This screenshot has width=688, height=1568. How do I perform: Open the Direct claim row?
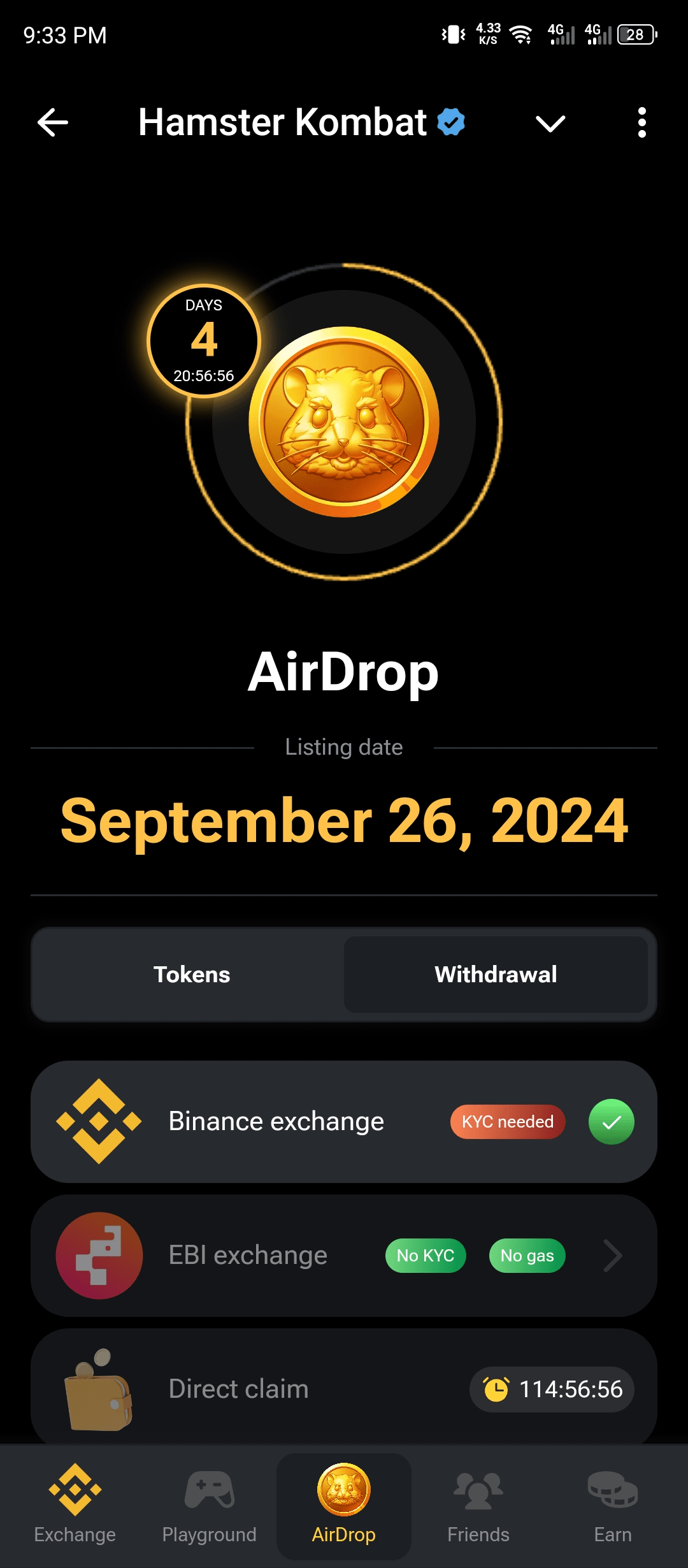[344, 1388]
